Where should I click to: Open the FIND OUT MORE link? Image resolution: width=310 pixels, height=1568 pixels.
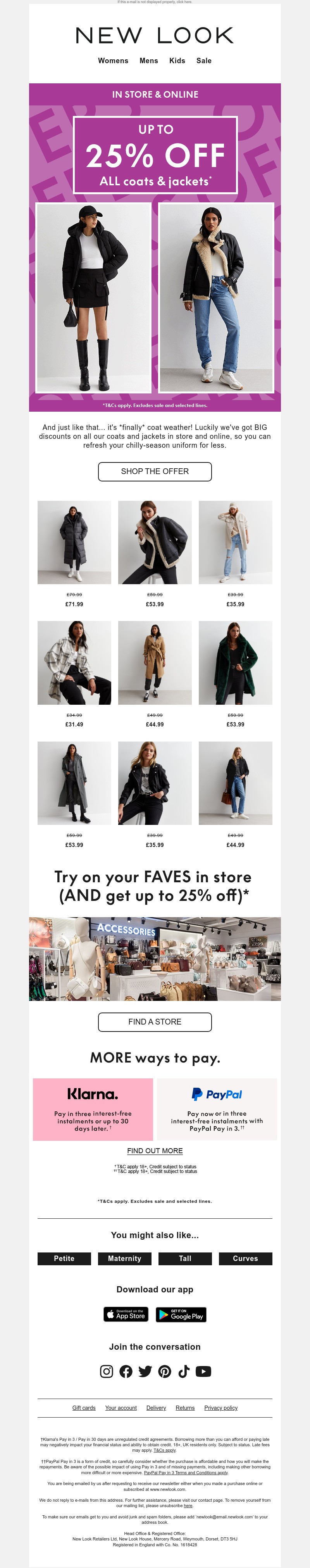coord(155,1151)
